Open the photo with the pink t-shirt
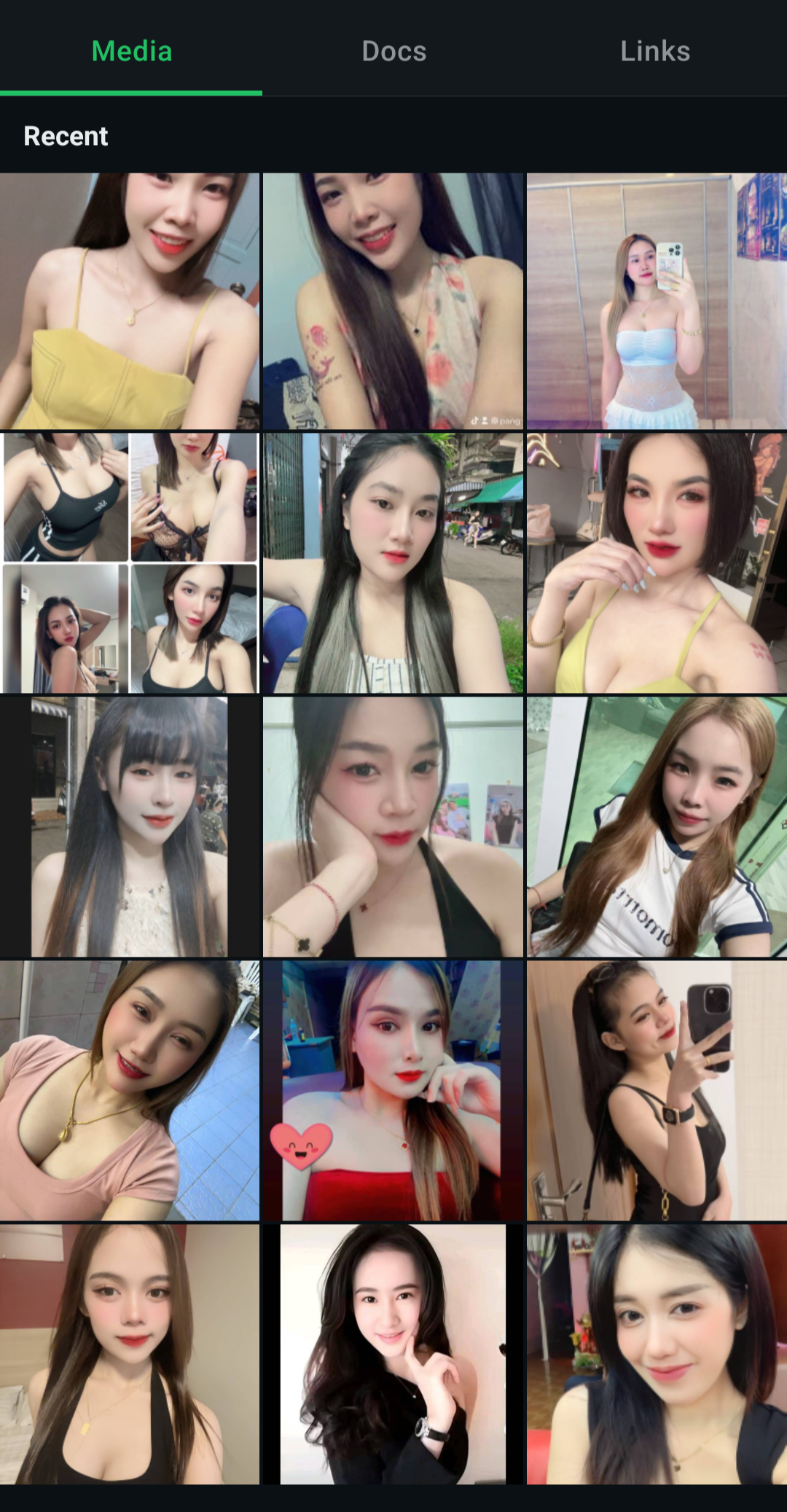 coord(130,1090)
